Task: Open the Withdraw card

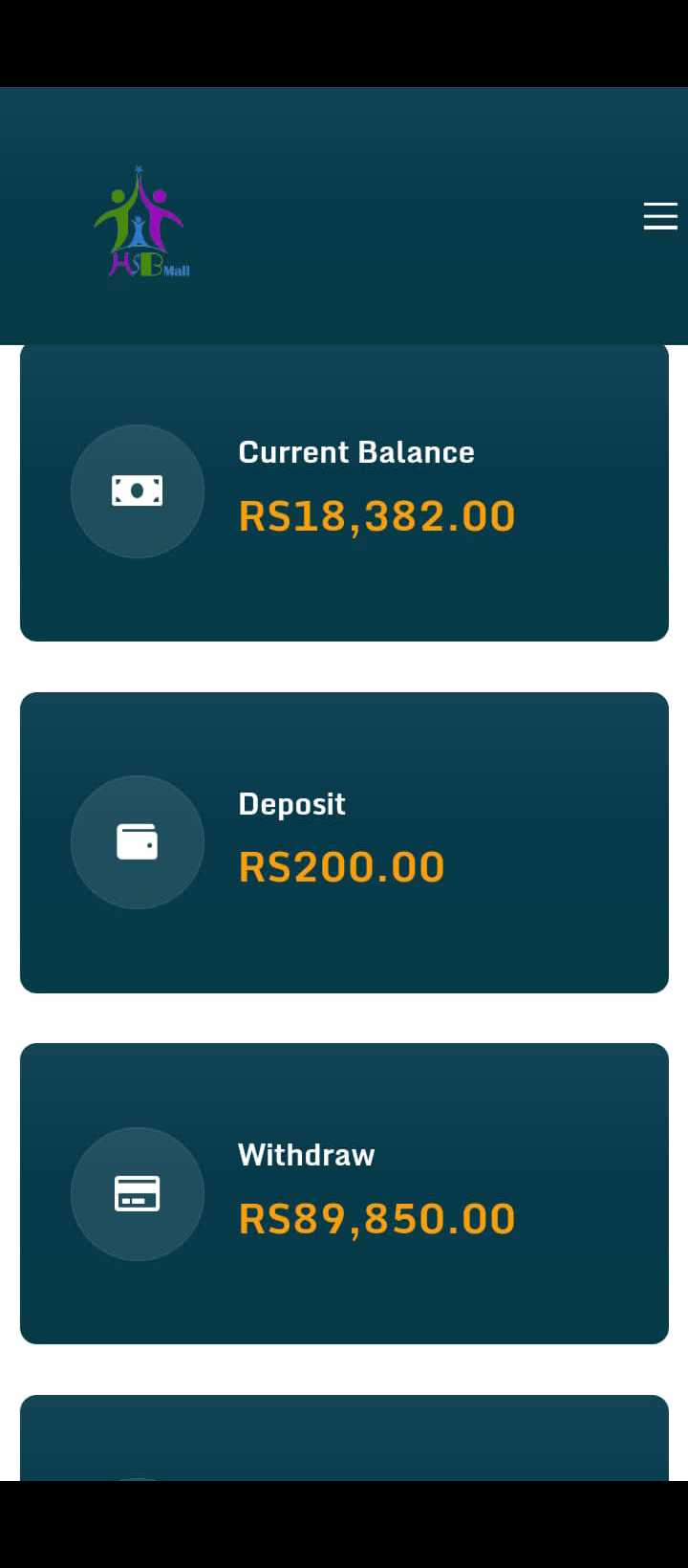Action: pyautogui.click(x=344, y=1193)
